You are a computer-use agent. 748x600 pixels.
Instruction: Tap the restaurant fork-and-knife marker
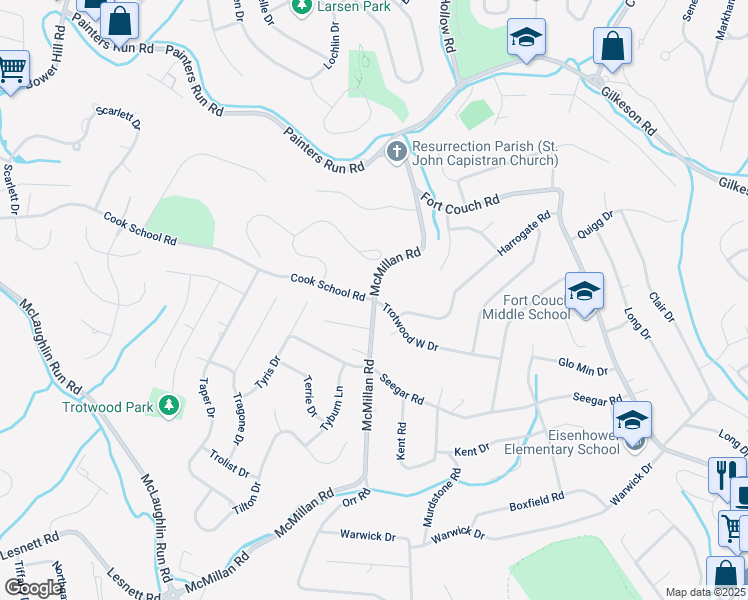[x=725, y=474]
